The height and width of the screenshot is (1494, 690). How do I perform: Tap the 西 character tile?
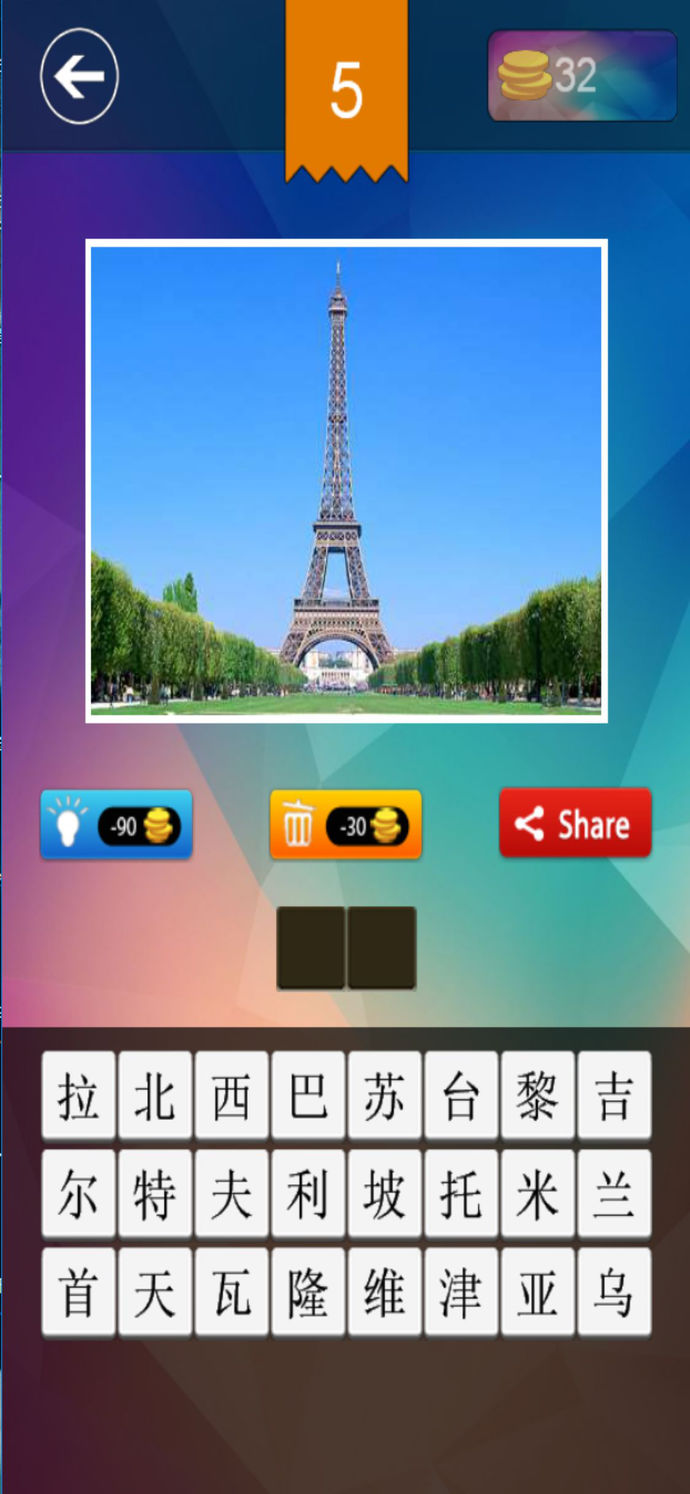click(231, 1095)
